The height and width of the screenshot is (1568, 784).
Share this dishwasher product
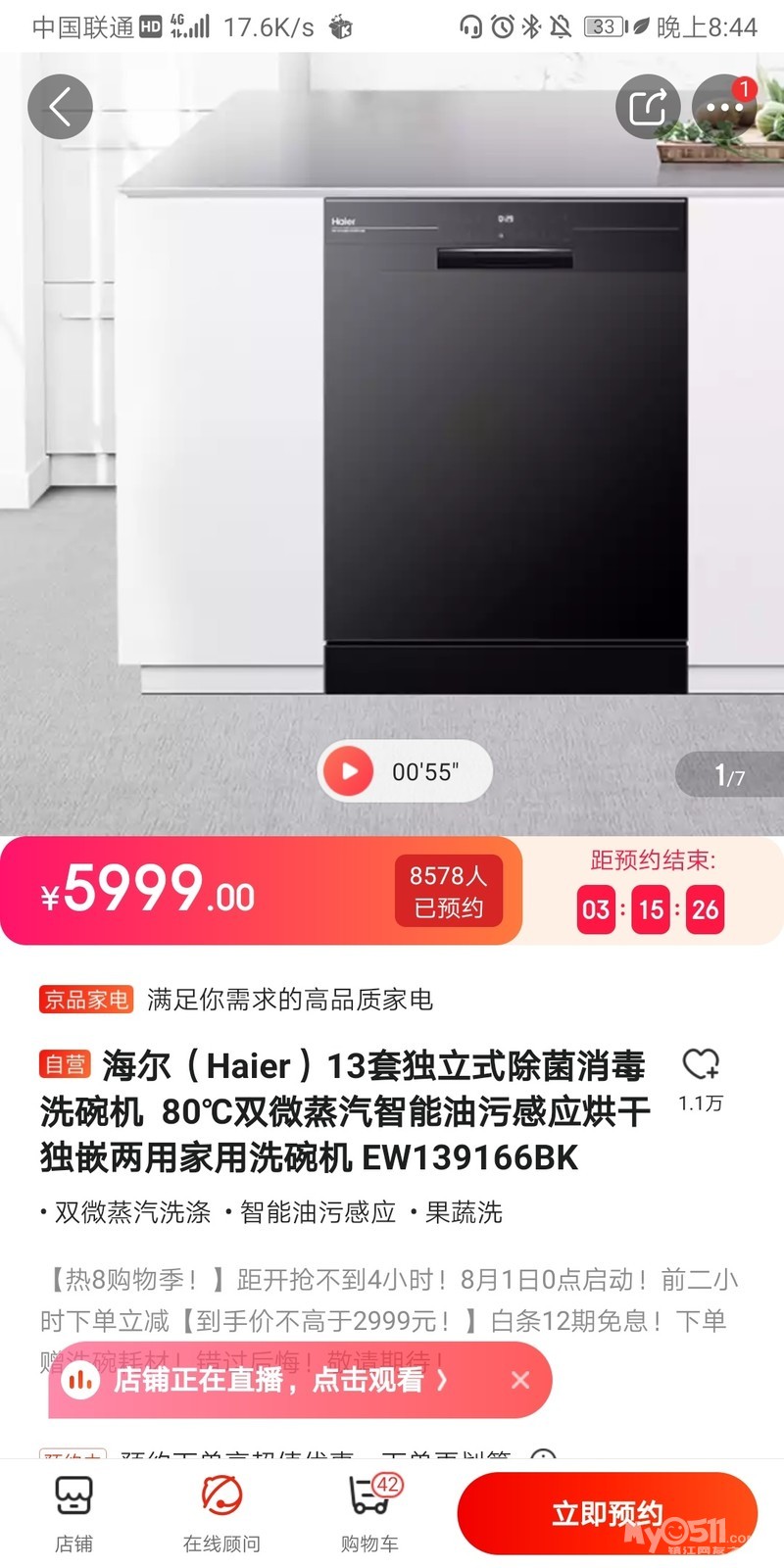648,107
